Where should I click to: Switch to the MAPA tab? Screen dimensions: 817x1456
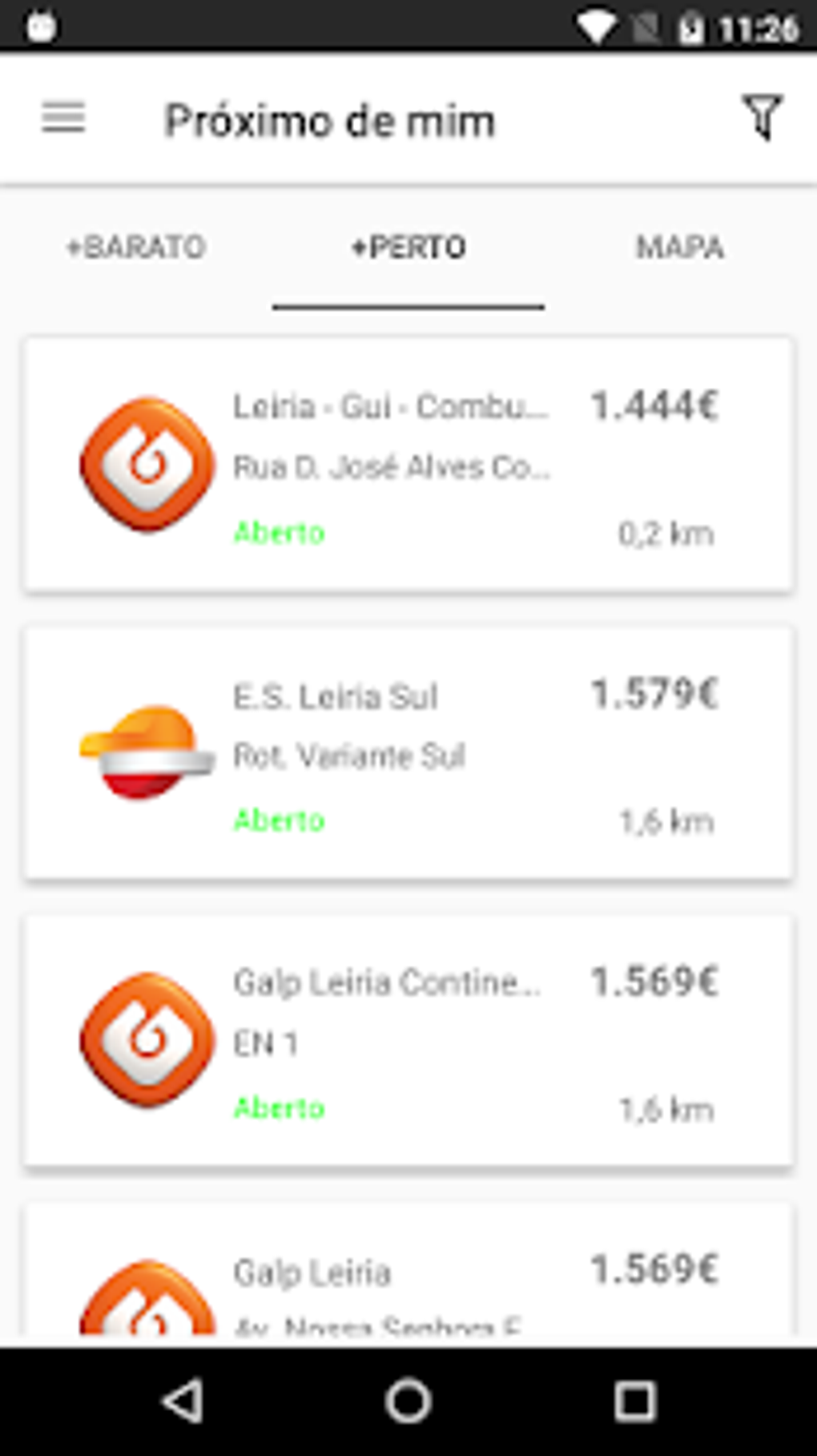click(680, 248)
